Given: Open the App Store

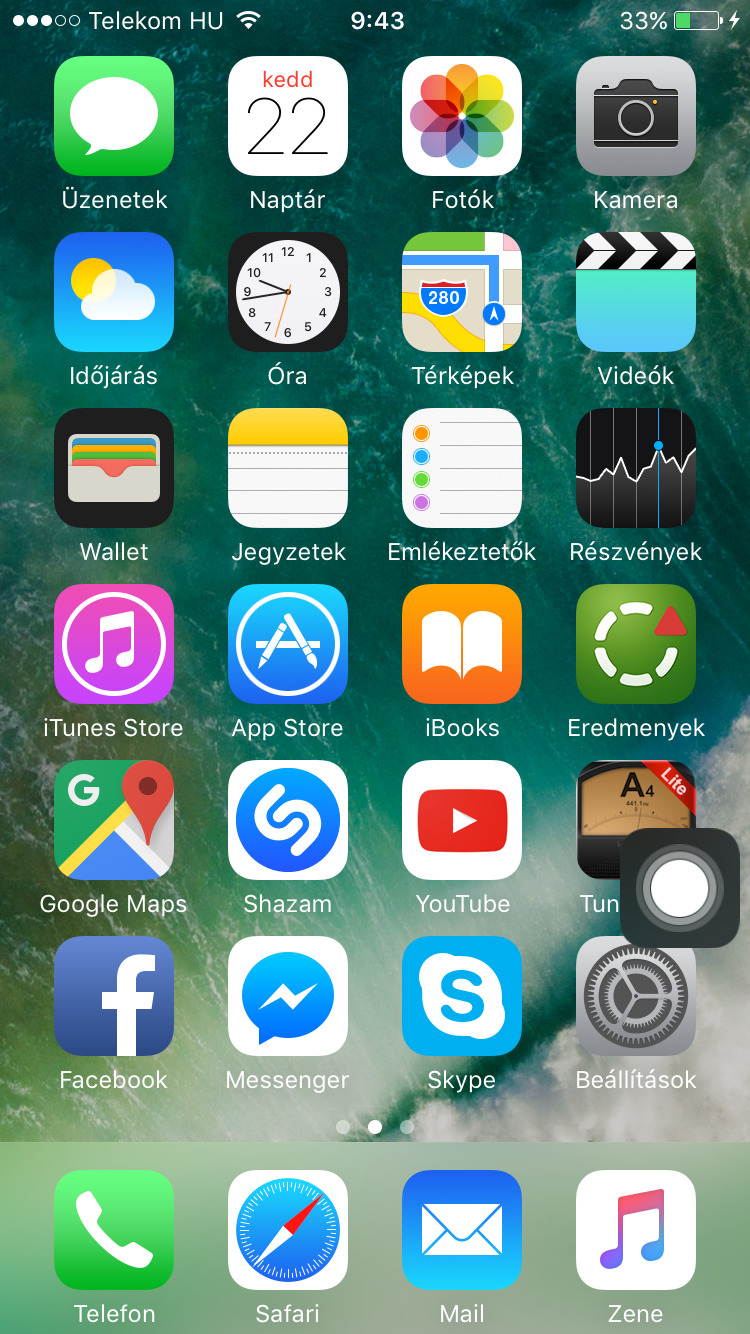Looking at the screenshot, I should 288,644.
